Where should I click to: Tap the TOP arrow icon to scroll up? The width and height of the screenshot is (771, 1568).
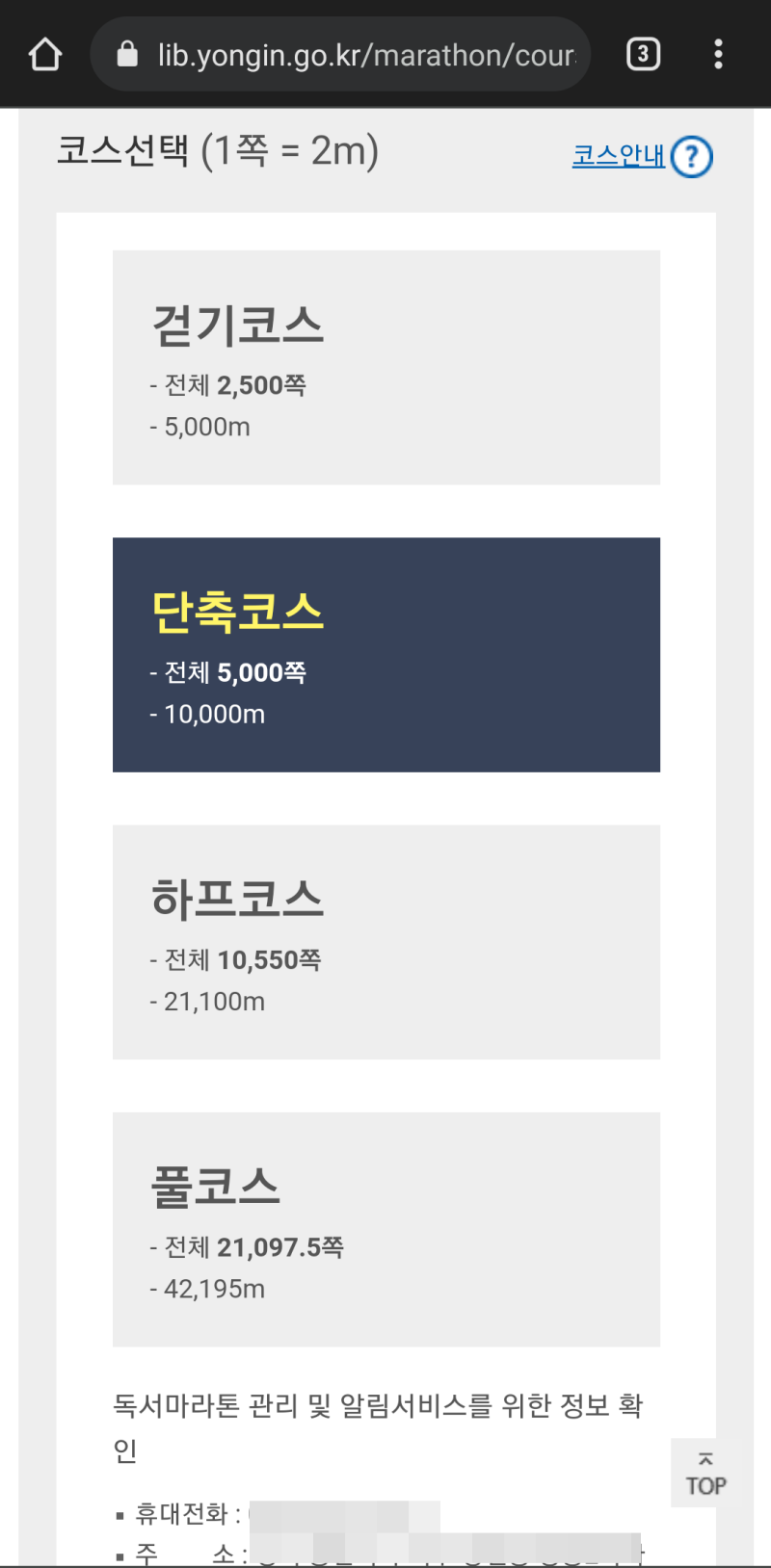pyautogui.click(x=703, y=1472)
